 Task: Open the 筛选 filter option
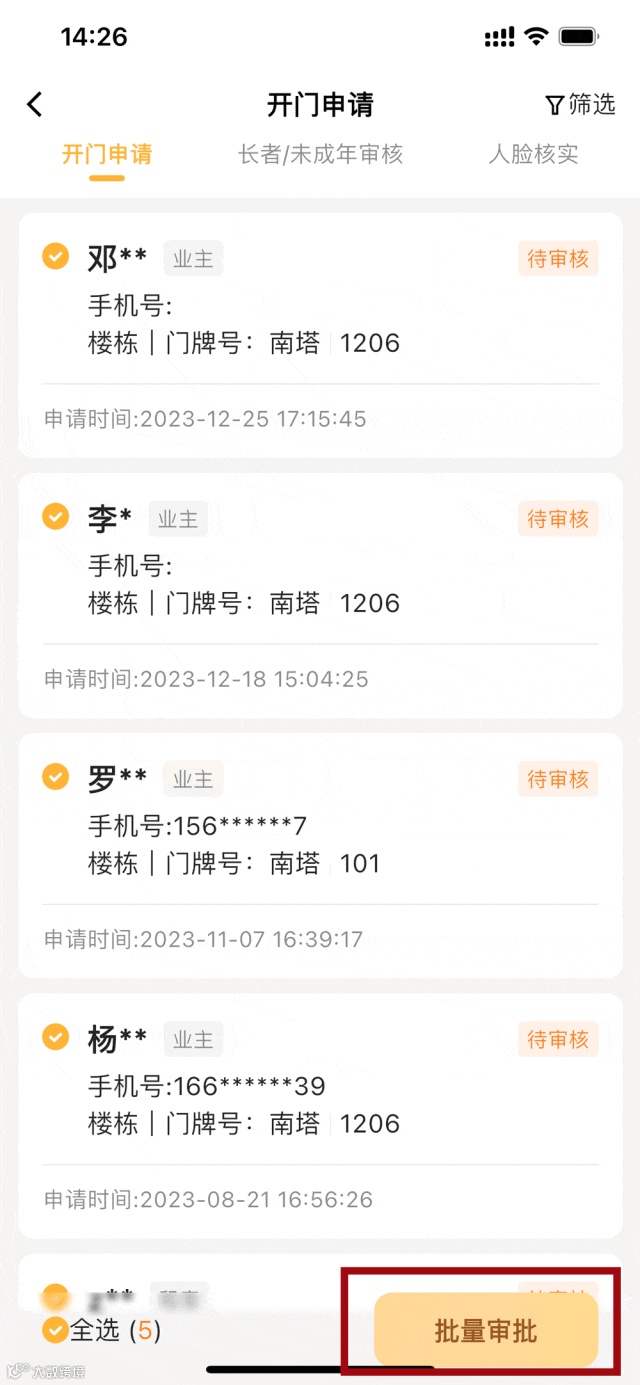pyautogui.click(x=580, y=104)
